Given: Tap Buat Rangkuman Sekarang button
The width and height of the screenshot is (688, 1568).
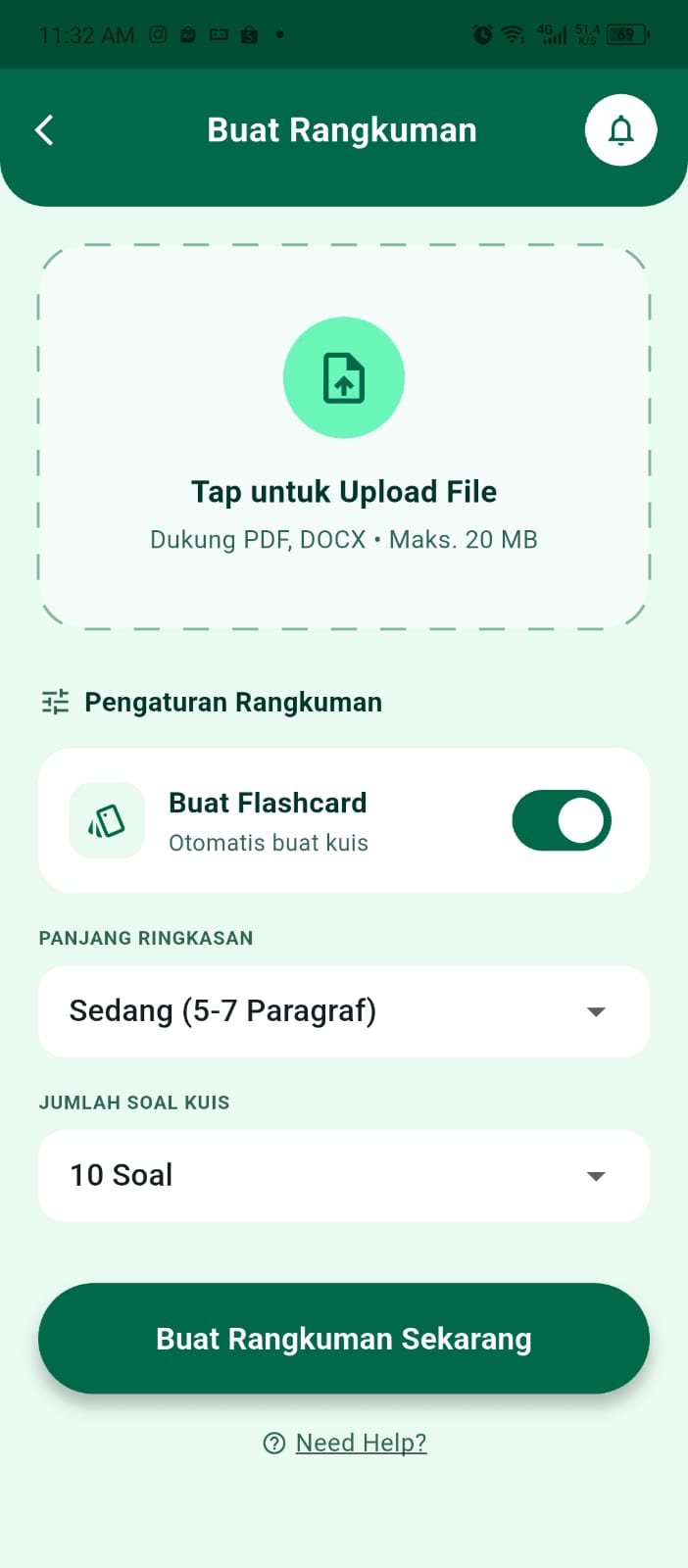Looking at the screenshot, I should [x=344, y=1339].
